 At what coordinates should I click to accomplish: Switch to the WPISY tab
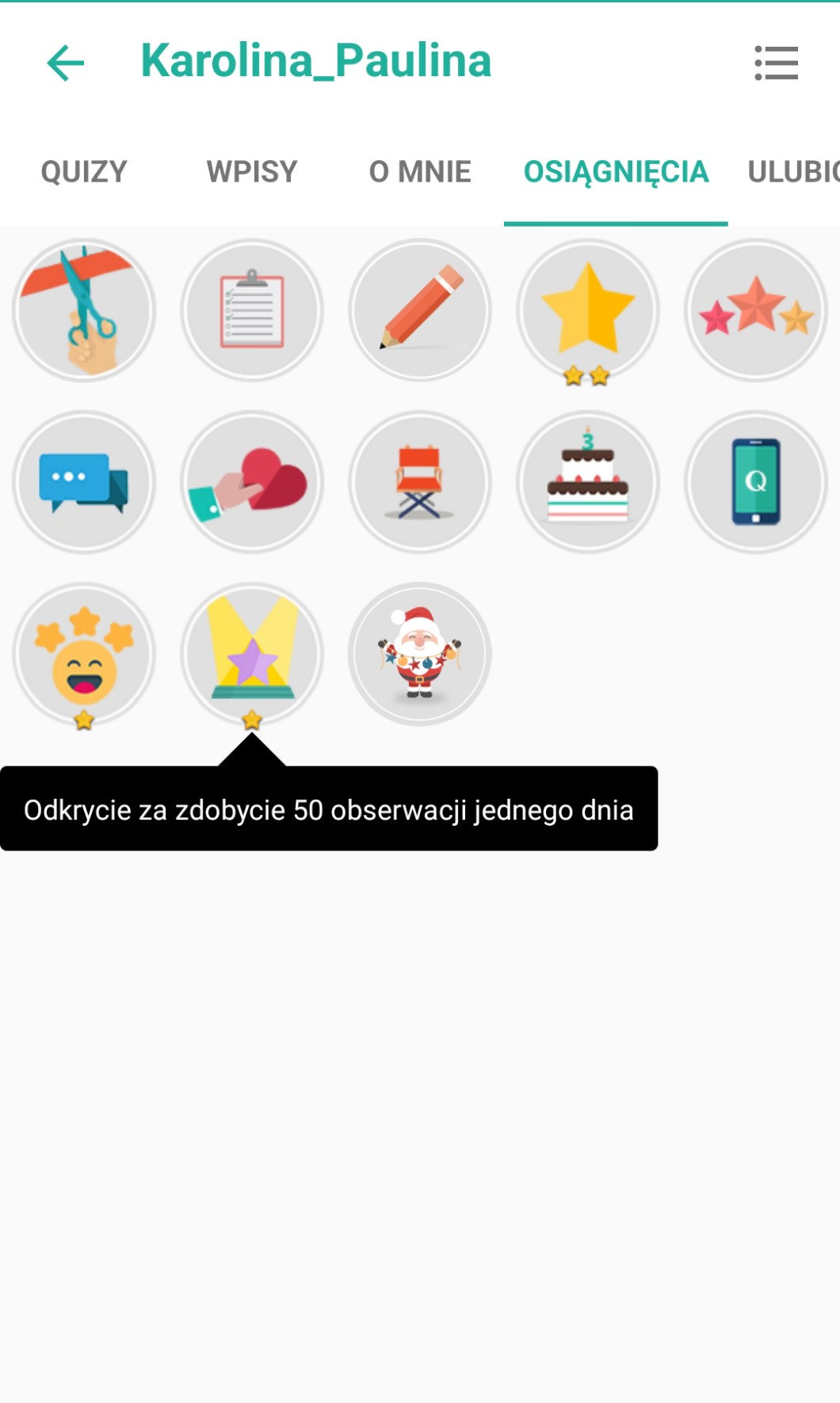point(252,172)
